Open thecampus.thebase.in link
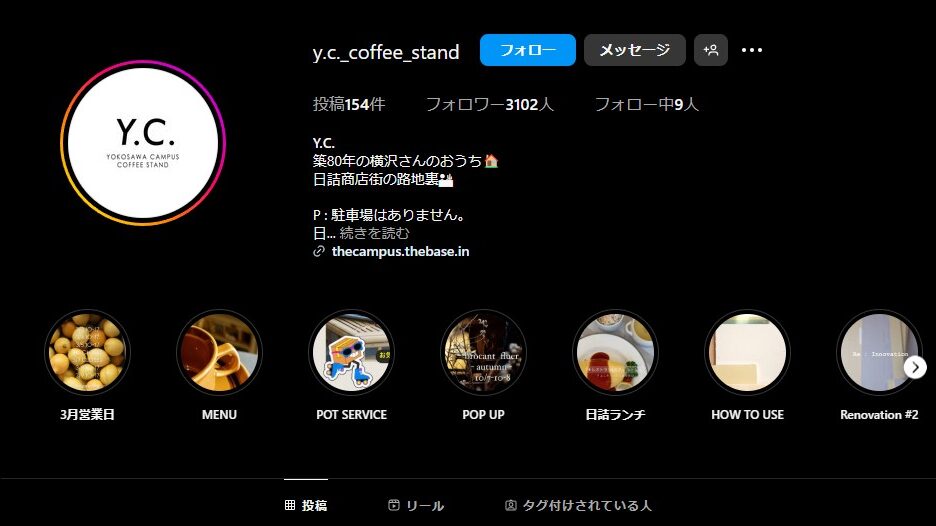 (x=400, y=251)
